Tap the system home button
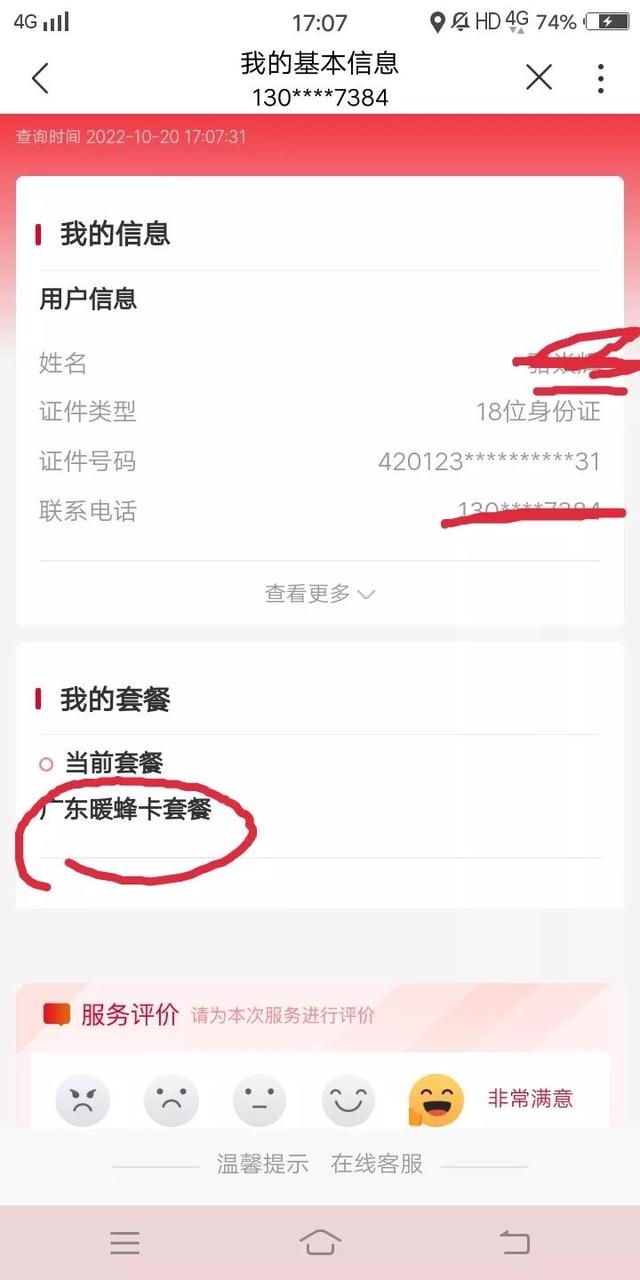 click(x=320, y=1242)
